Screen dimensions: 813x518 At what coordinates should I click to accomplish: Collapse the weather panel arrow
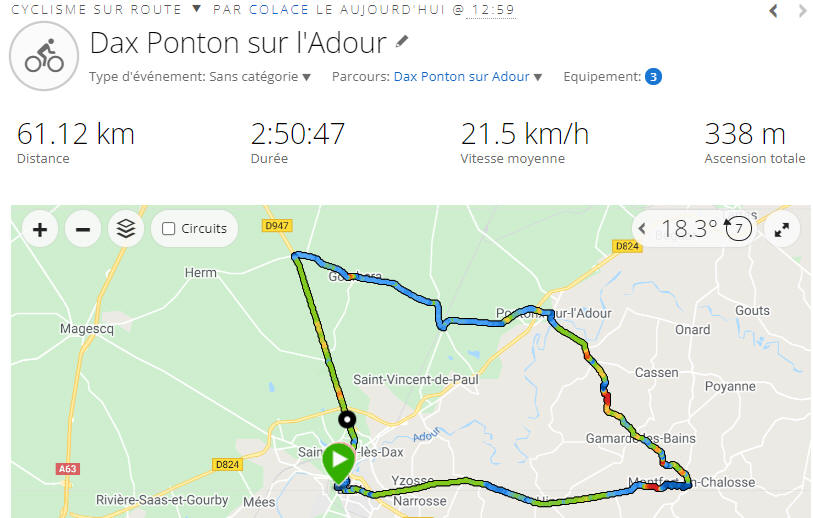tap(643, 229)
